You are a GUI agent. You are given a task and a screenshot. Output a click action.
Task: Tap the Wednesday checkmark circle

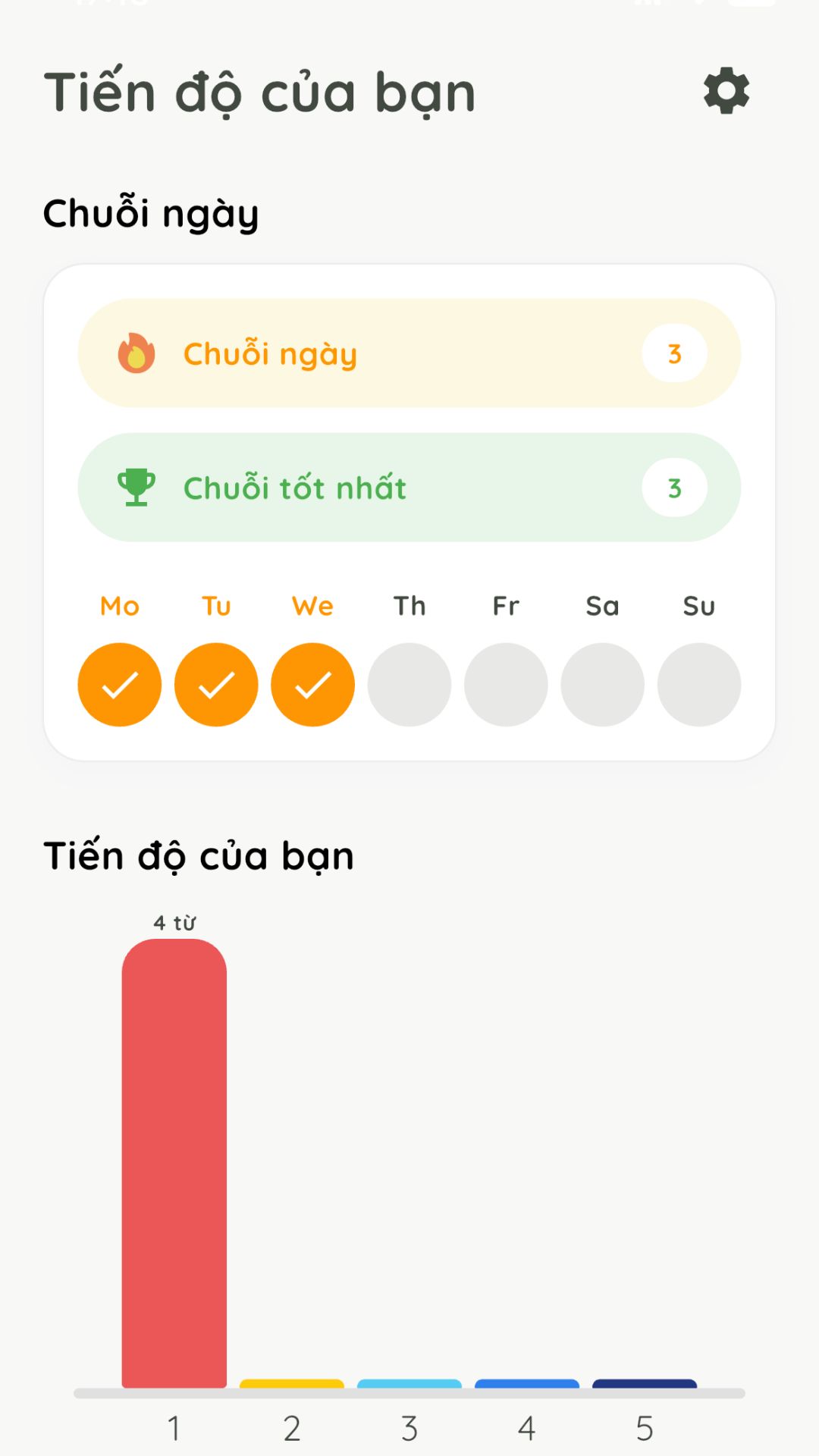[312, 684]
